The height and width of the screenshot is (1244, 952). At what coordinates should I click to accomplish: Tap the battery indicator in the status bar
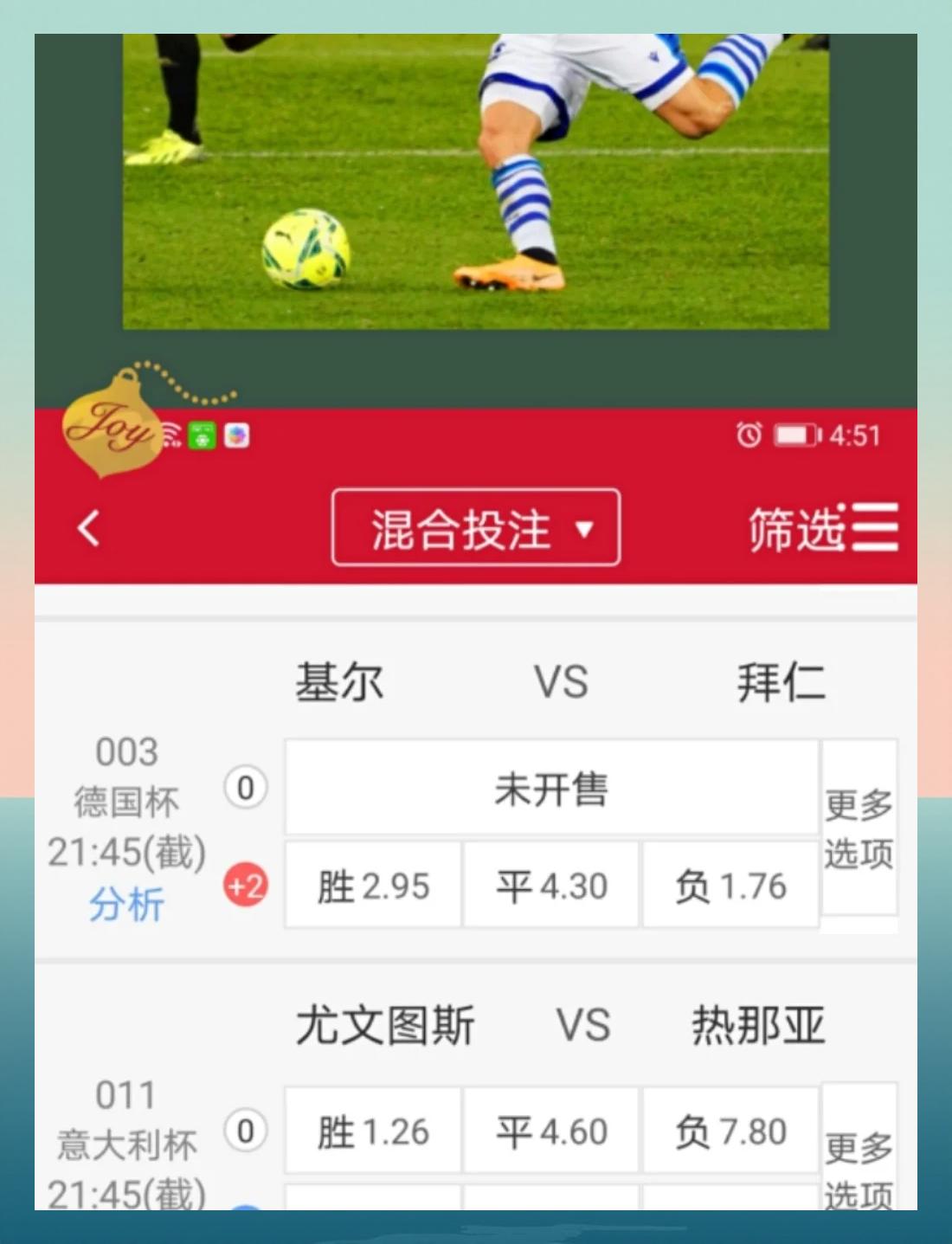point(797,436)
